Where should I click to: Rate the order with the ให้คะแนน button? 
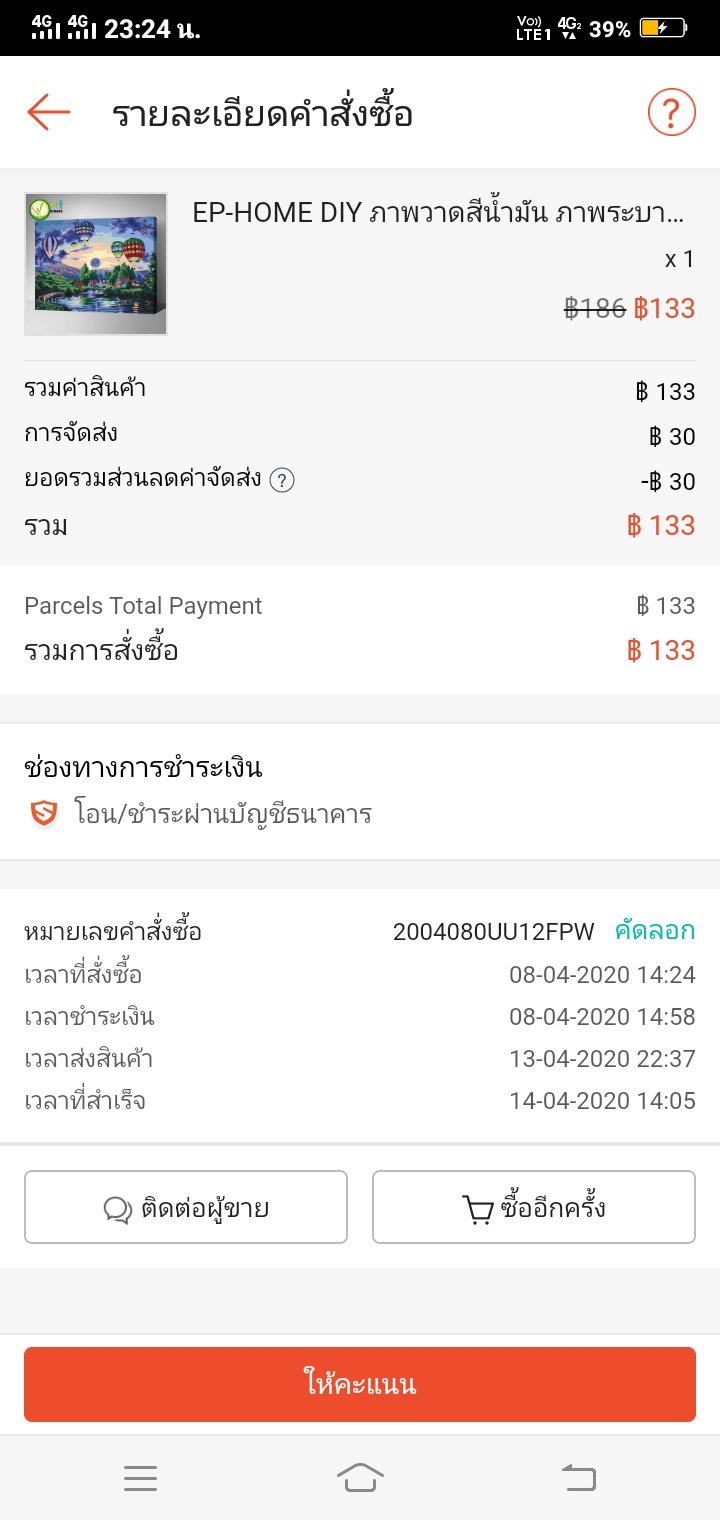tap(360, 1385)
